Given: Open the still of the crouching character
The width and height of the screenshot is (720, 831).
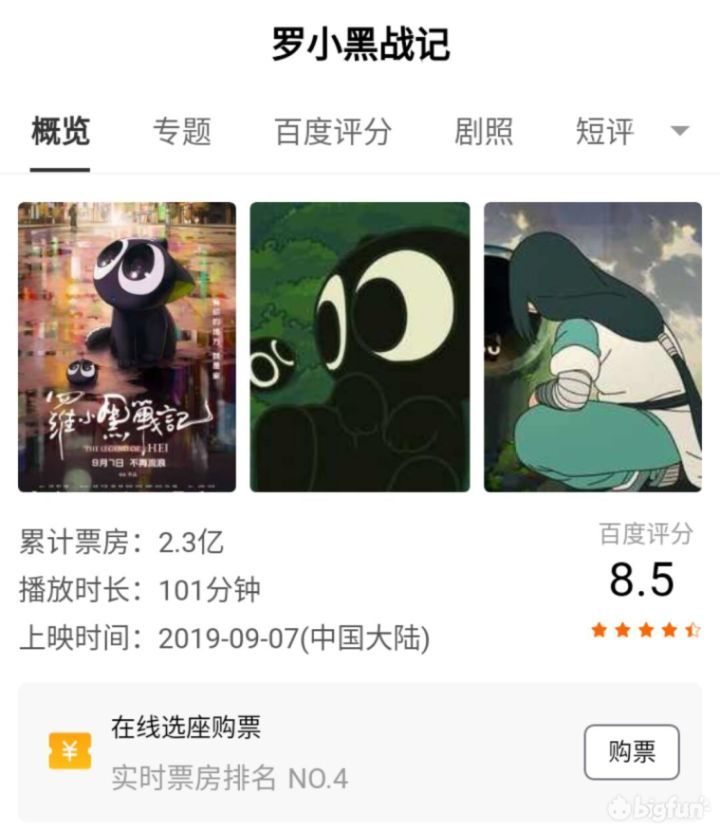Looking at the screenshot, I should click(593, 347).
